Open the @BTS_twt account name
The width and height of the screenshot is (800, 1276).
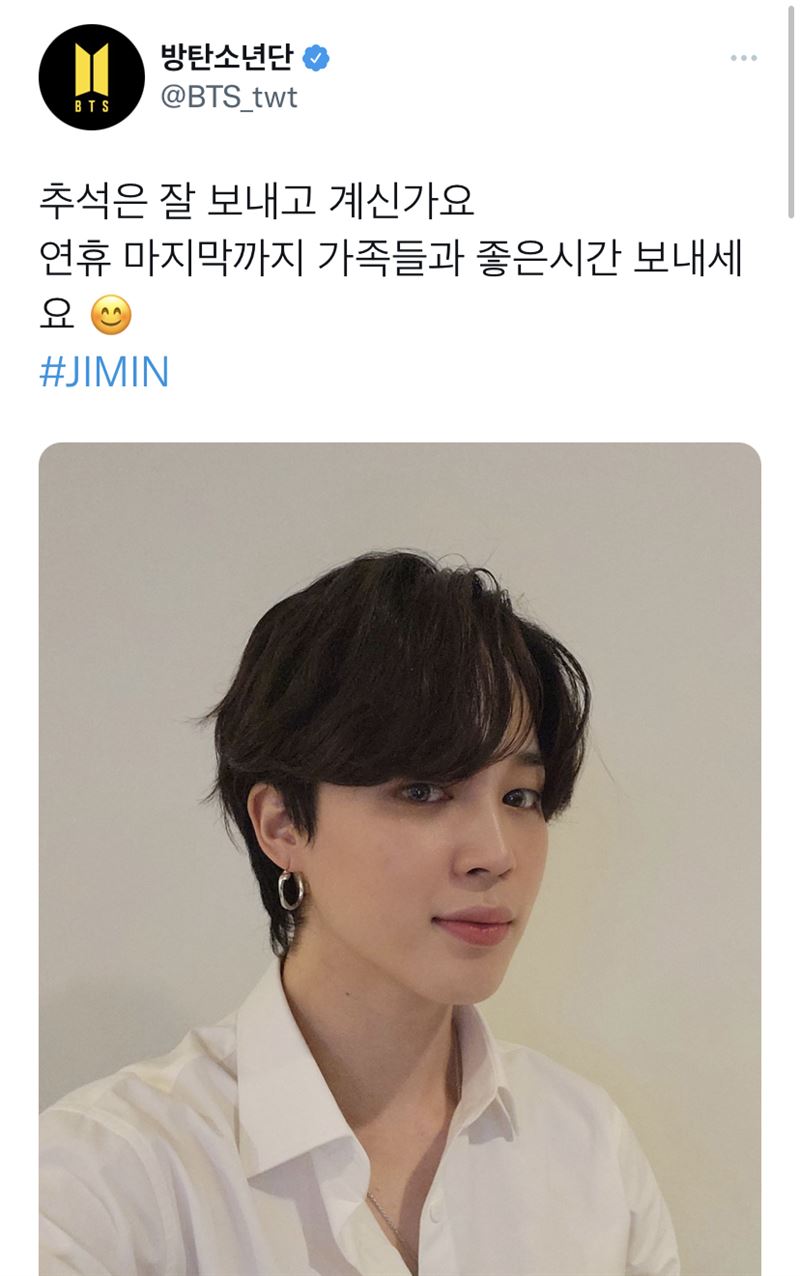pyautogui.click(x=228, y=97)
